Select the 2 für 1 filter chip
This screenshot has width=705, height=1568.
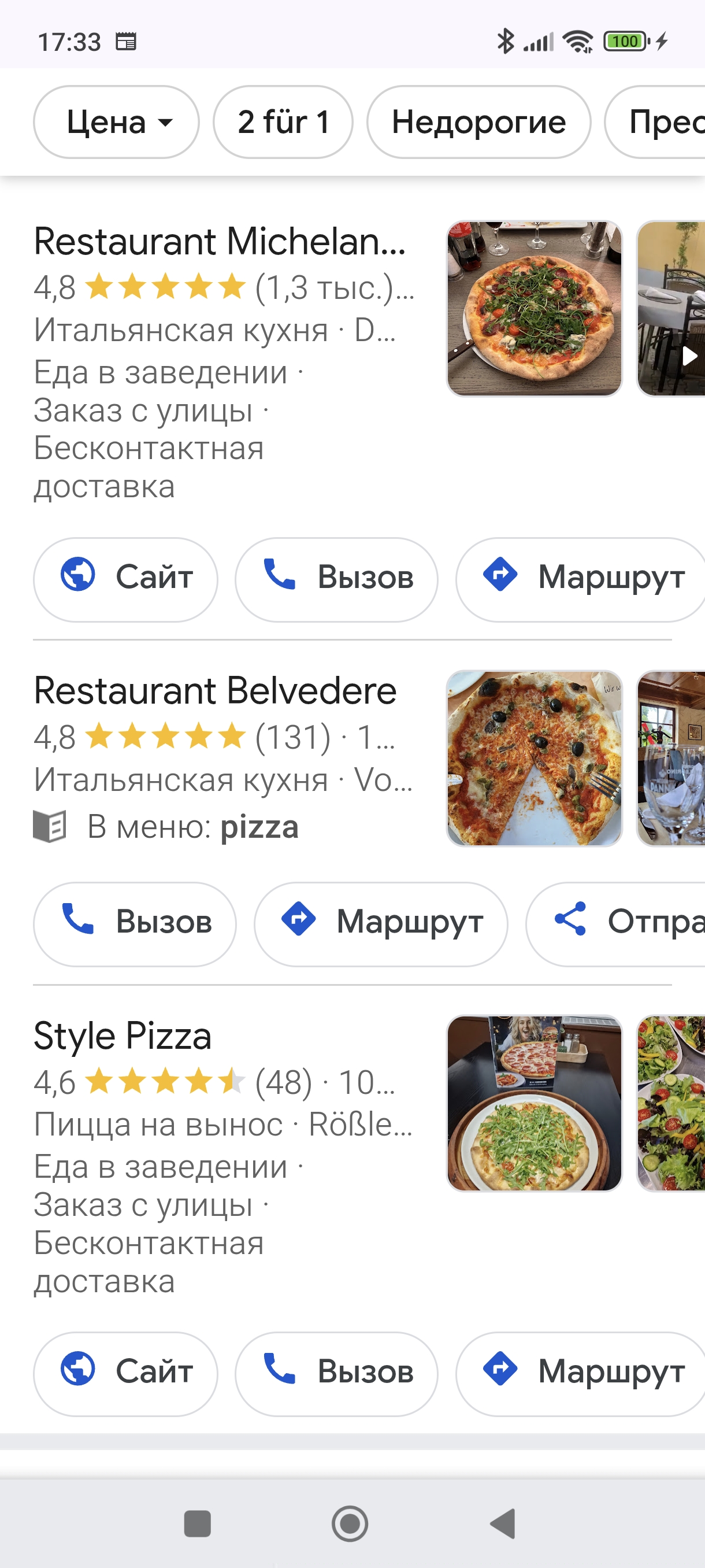tap(283, 123)
